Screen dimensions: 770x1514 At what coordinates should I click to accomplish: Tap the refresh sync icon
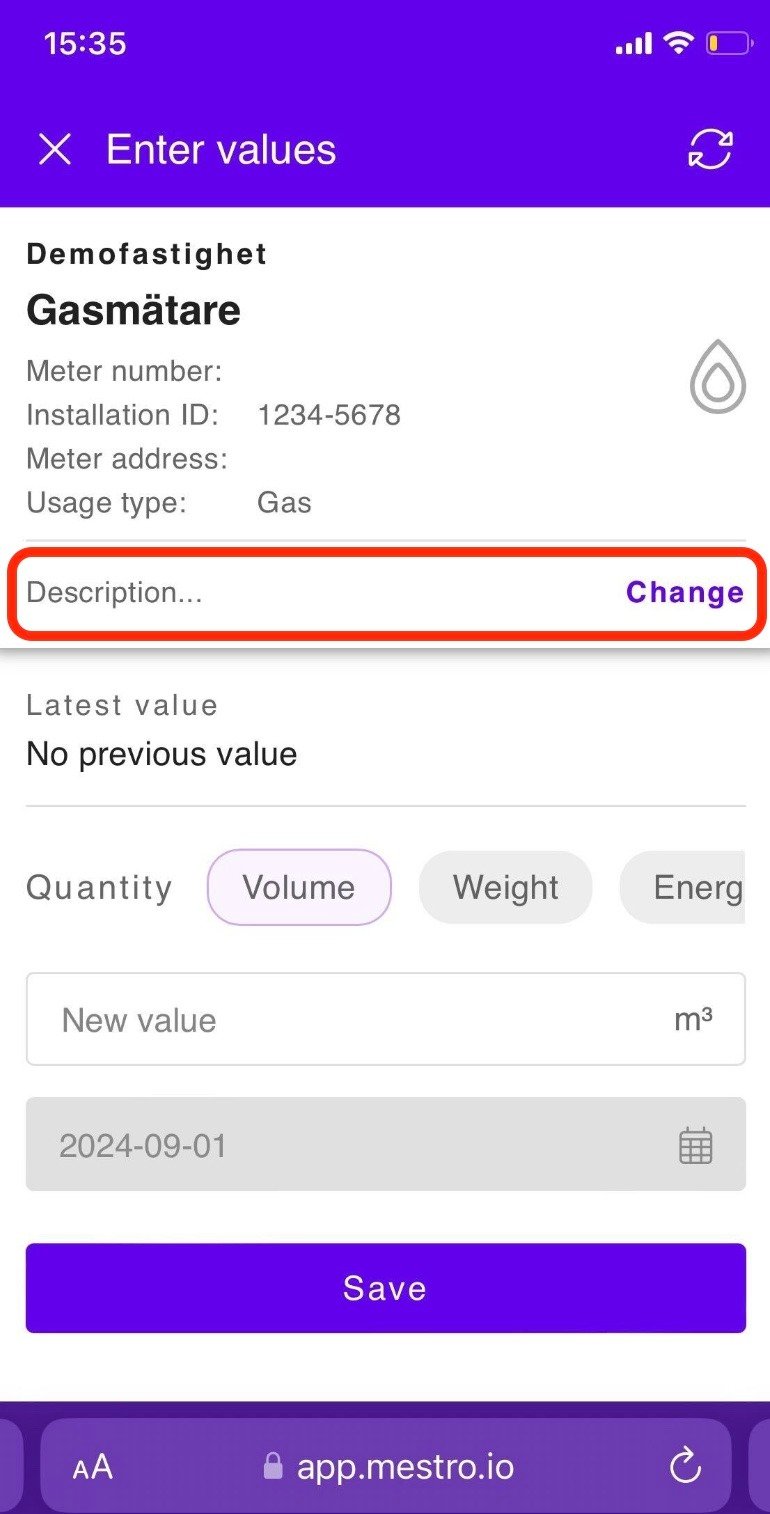click(x=711, y=150)
